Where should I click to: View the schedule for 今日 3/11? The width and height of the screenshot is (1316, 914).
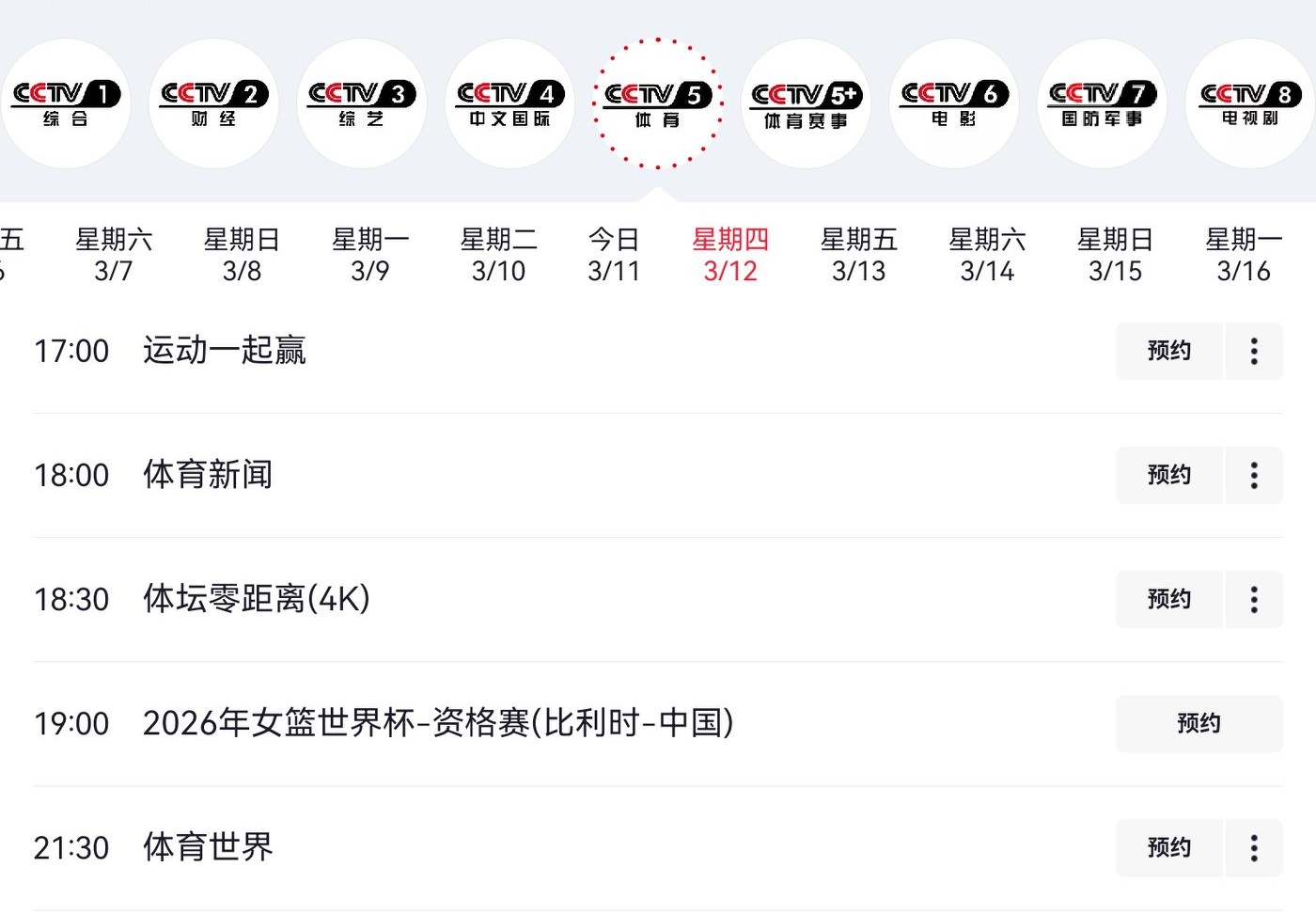click(x=614, y=255)
